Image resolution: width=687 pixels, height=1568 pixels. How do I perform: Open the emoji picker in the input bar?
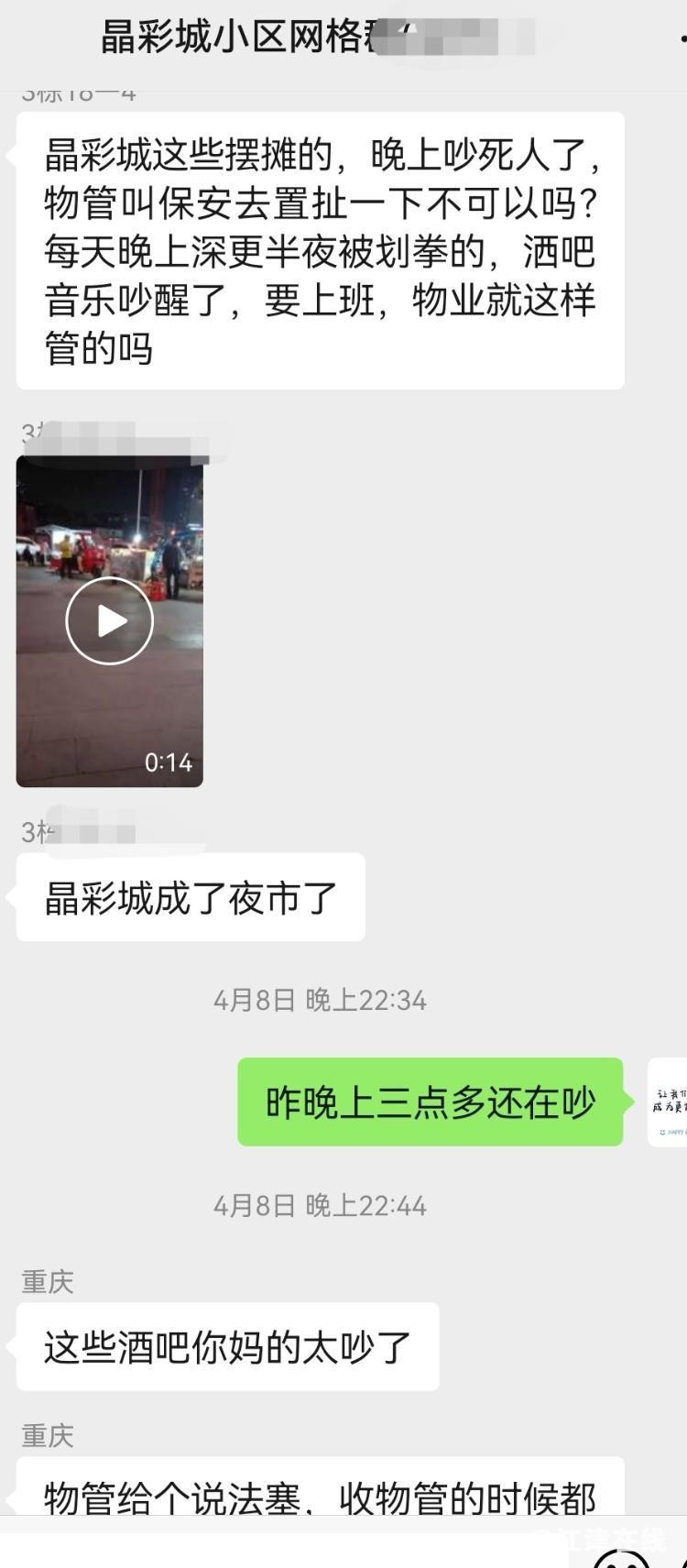point(622,1559)
